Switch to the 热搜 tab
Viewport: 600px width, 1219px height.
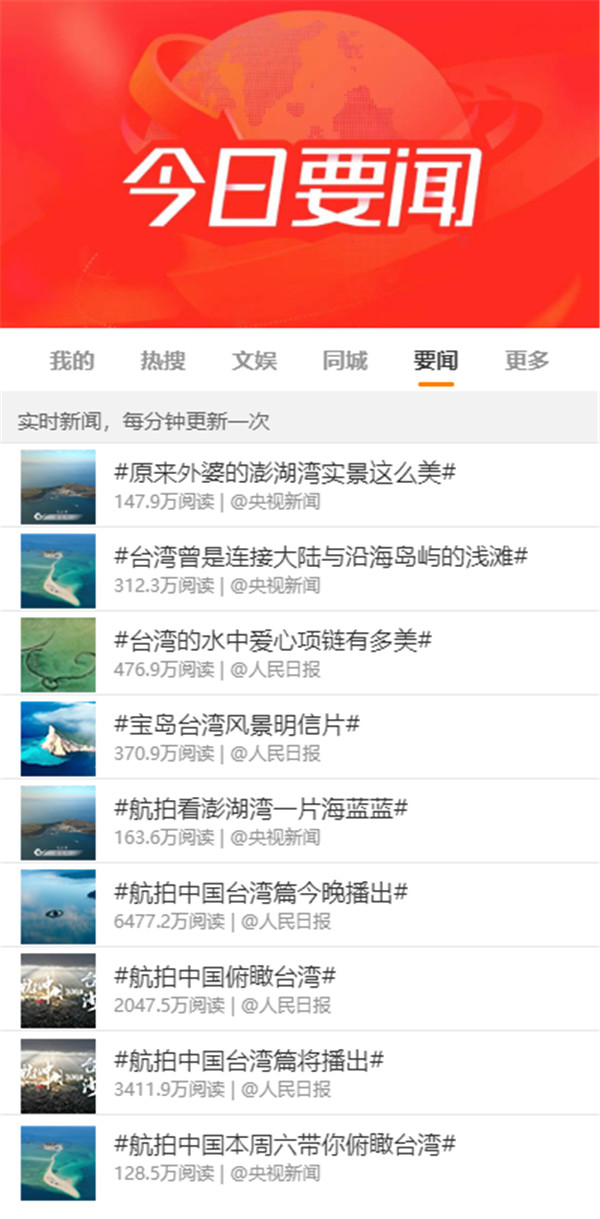click(163, 361)
